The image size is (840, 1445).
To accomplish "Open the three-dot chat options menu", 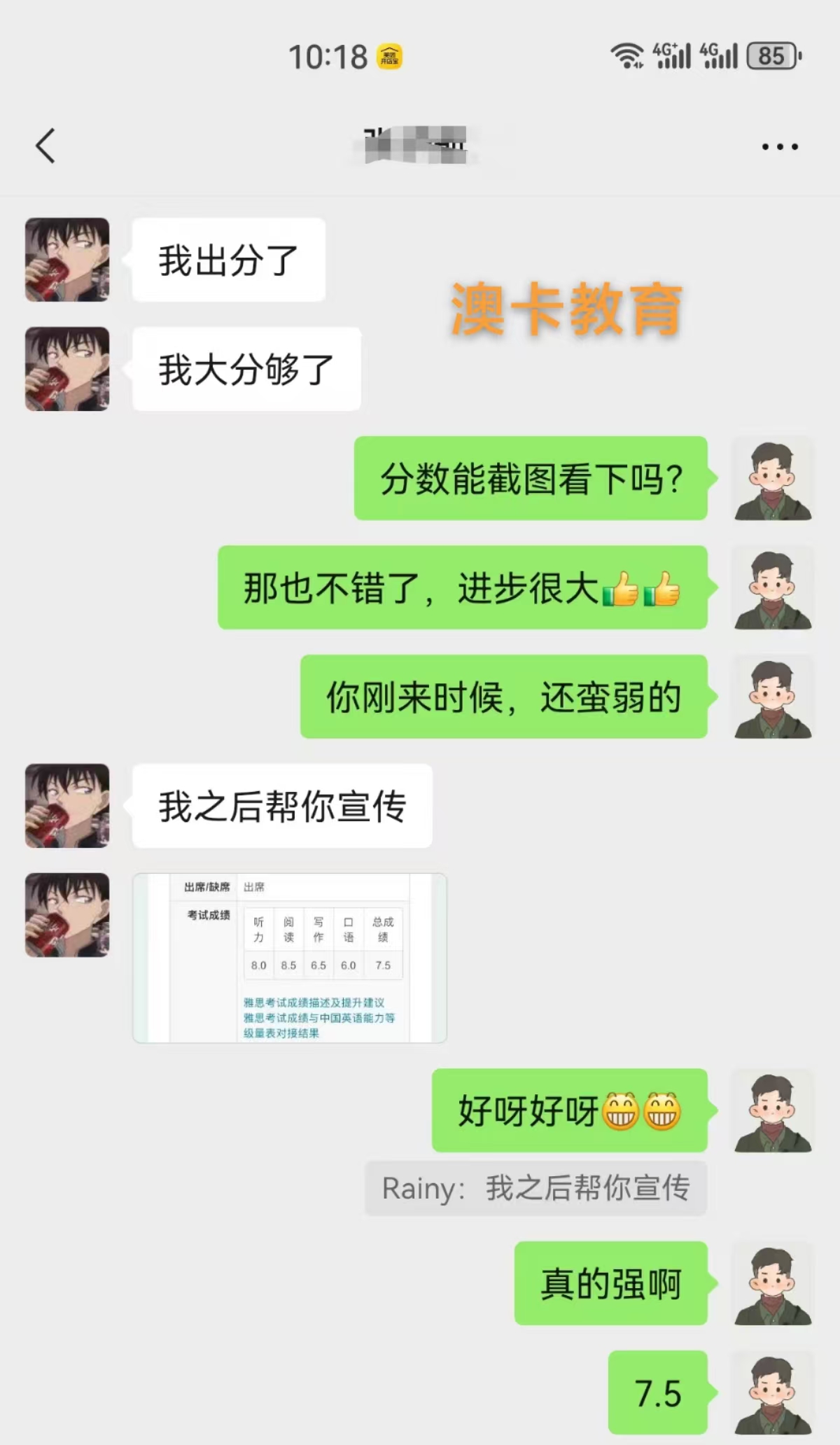I will (x=780, y=146).
